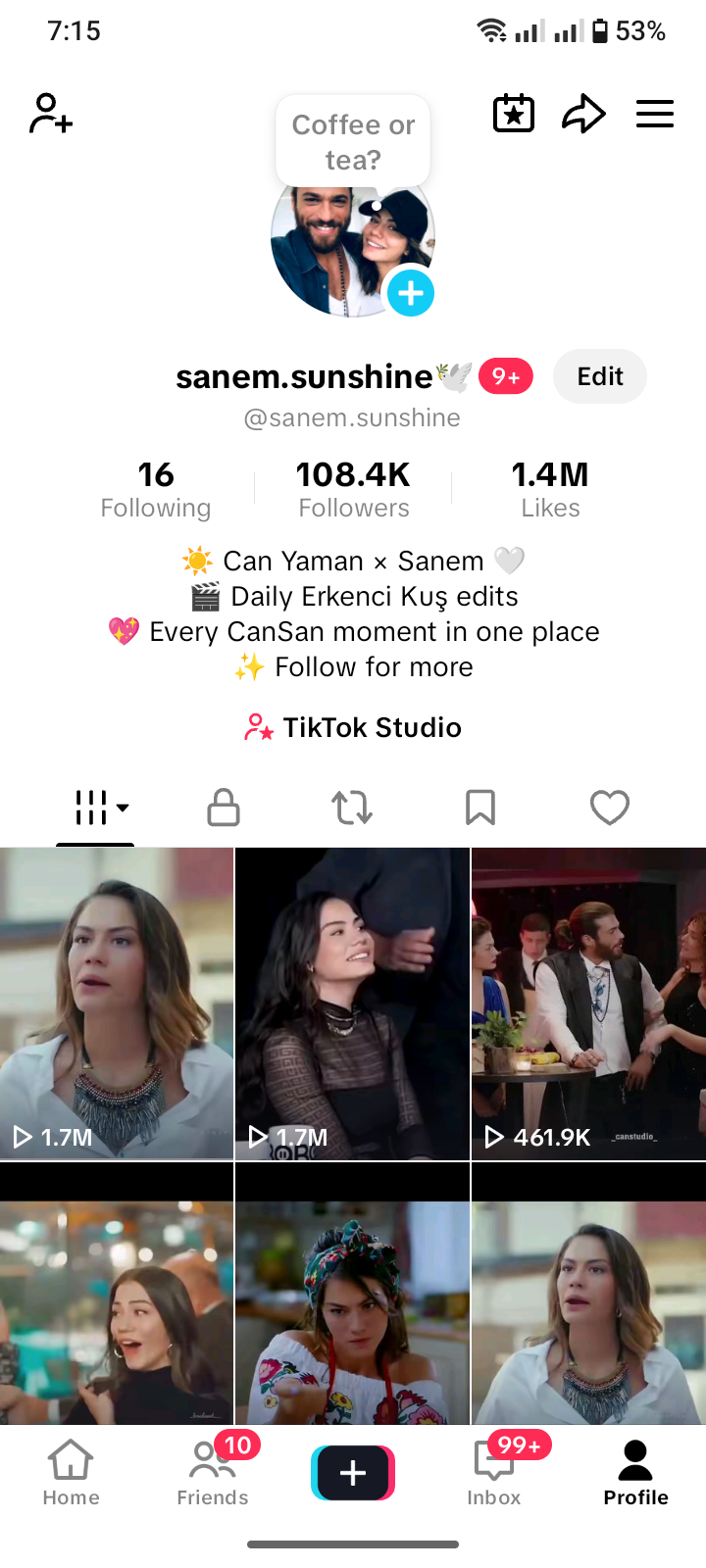Open the add friends icon

[51, 114]
